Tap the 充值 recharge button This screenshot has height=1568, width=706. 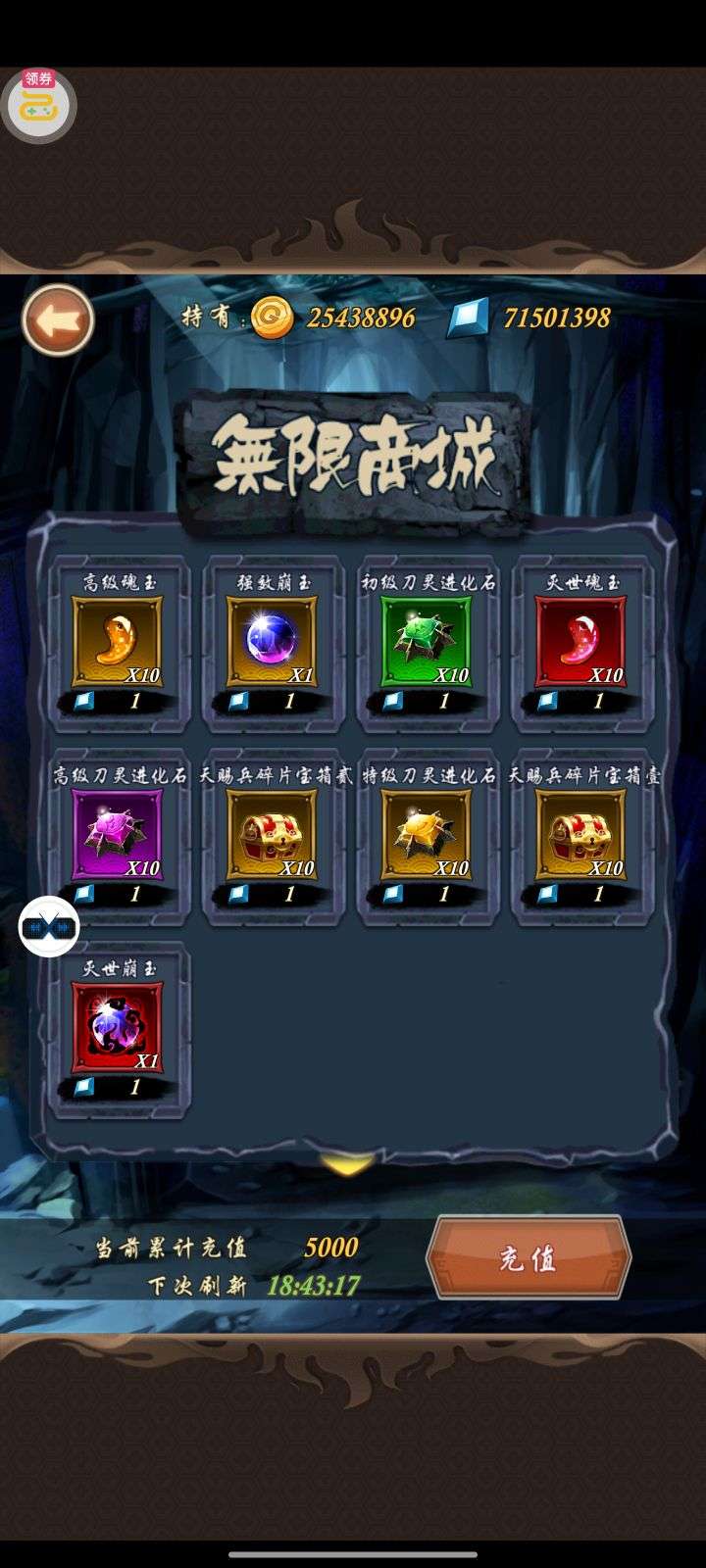[x=529, y=1258]
